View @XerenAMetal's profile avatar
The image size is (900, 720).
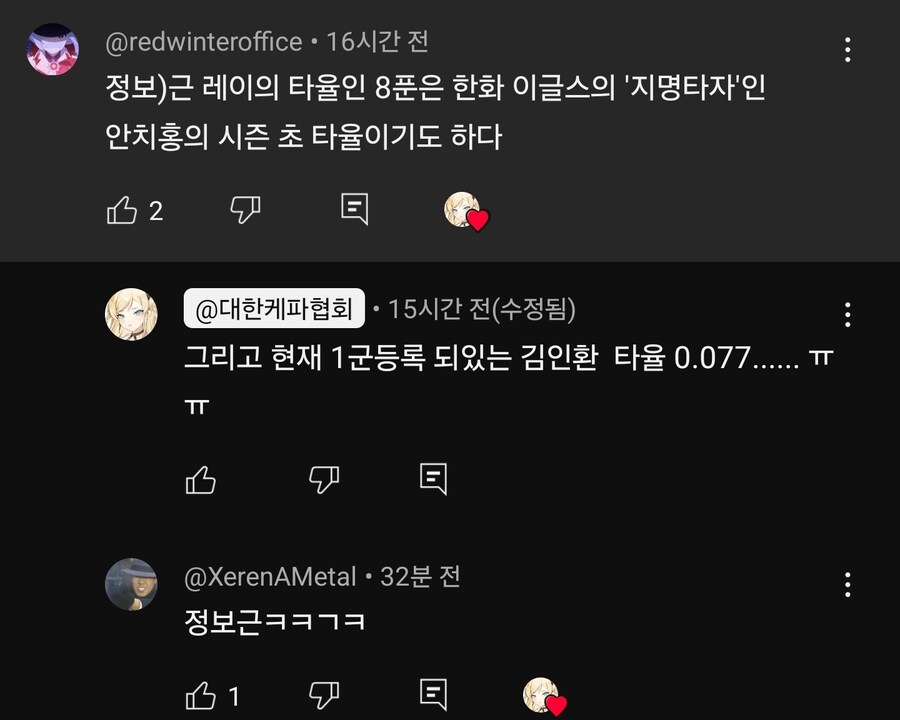pyautogui.click(x=131, y=584)
